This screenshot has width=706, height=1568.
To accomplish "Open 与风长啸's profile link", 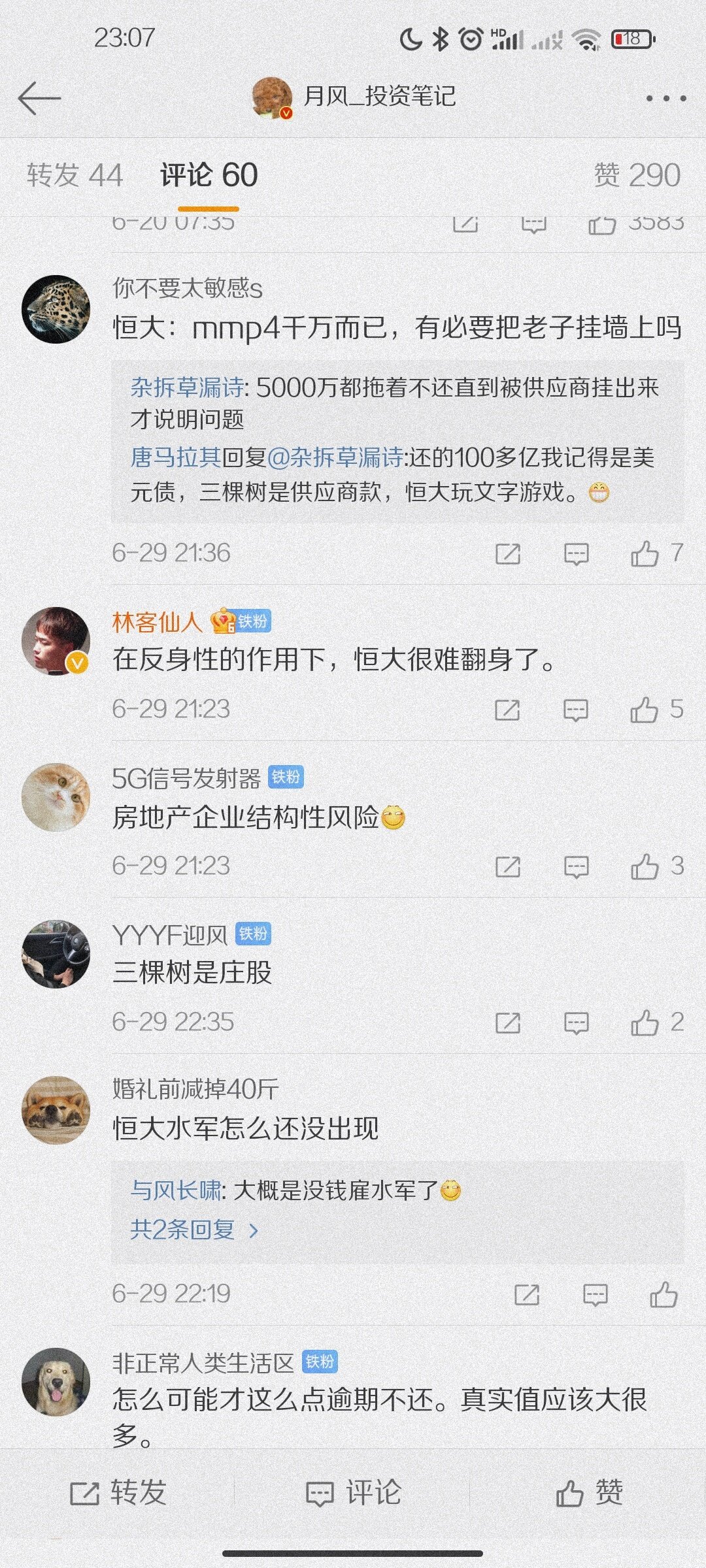I will (x=176, y=1190).
